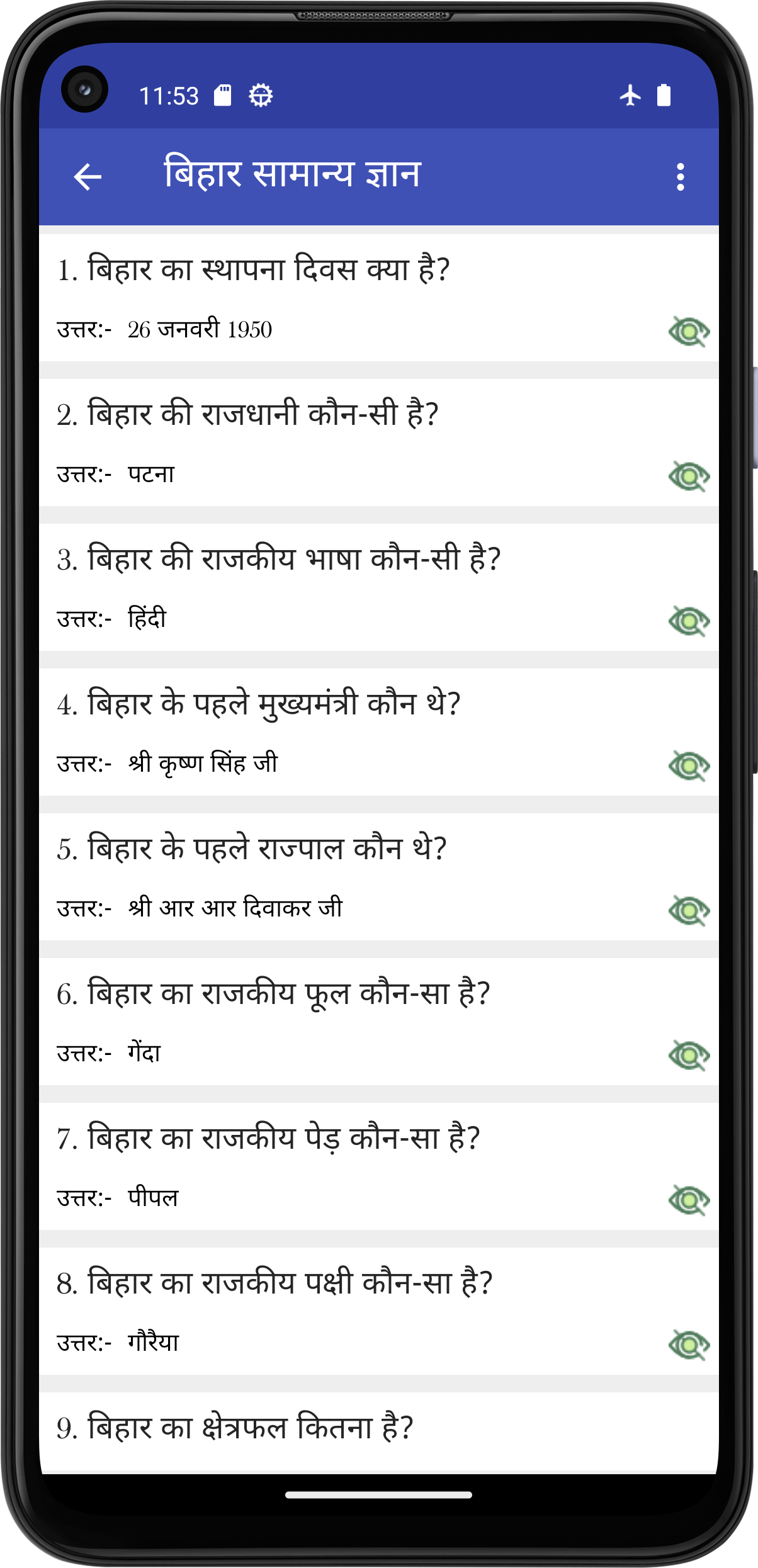Toggle answer visibility for question 1
758x1568 pixels.
689,331
